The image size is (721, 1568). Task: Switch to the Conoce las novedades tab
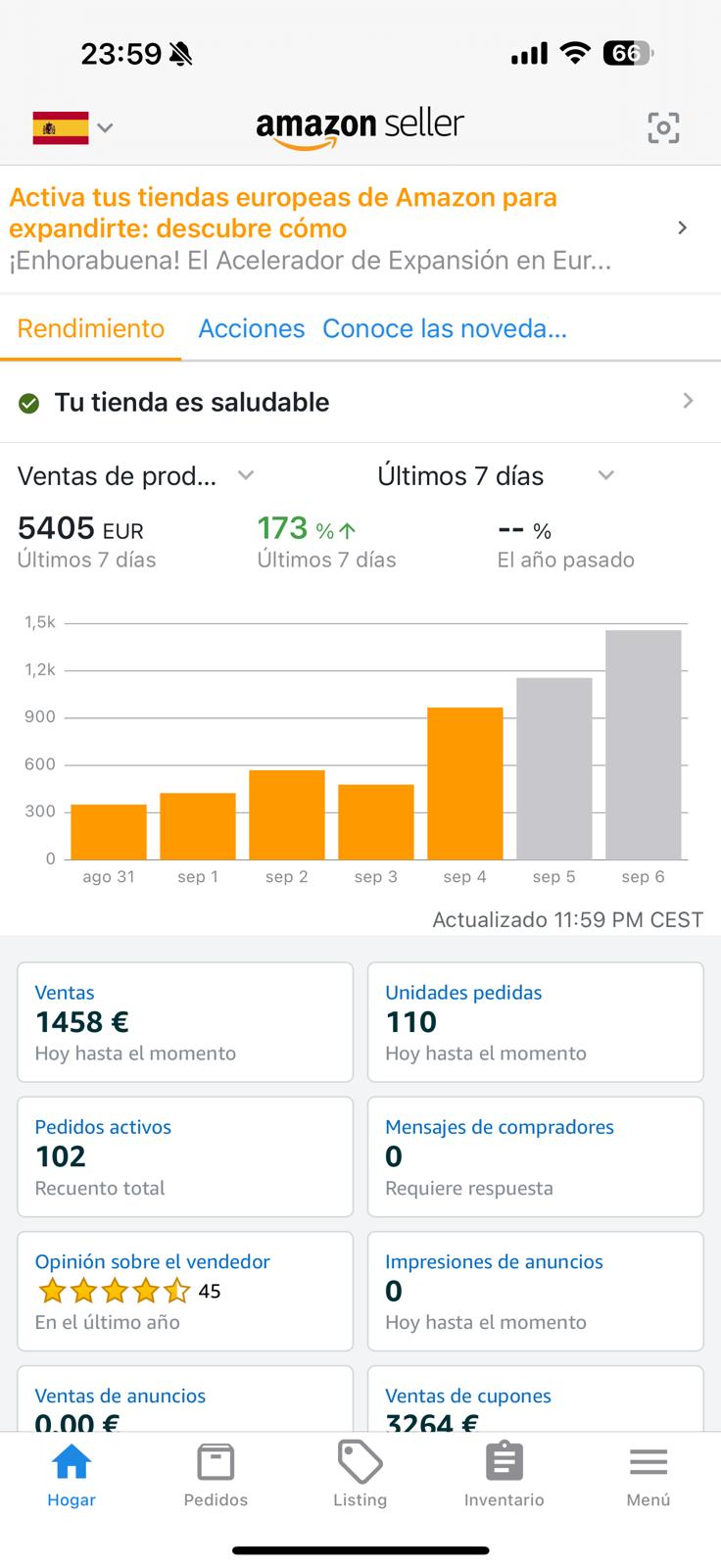pyautogui.click(x=445, y=328)
